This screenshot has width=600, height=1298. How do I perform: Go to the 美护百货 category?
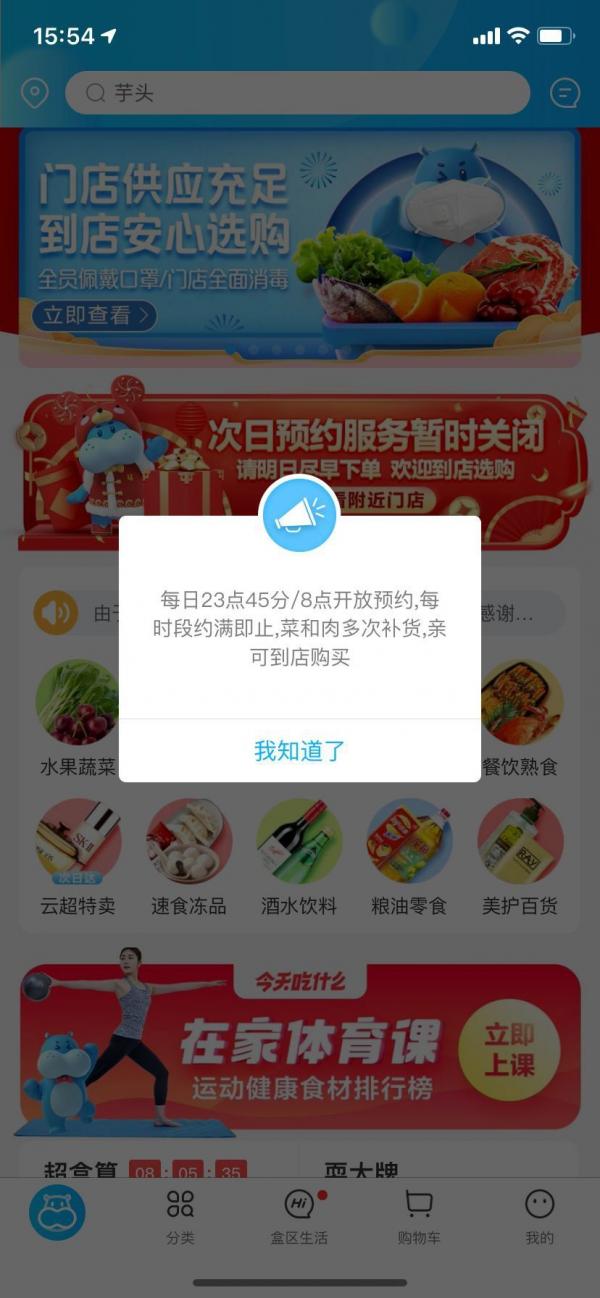coord(520,857)
